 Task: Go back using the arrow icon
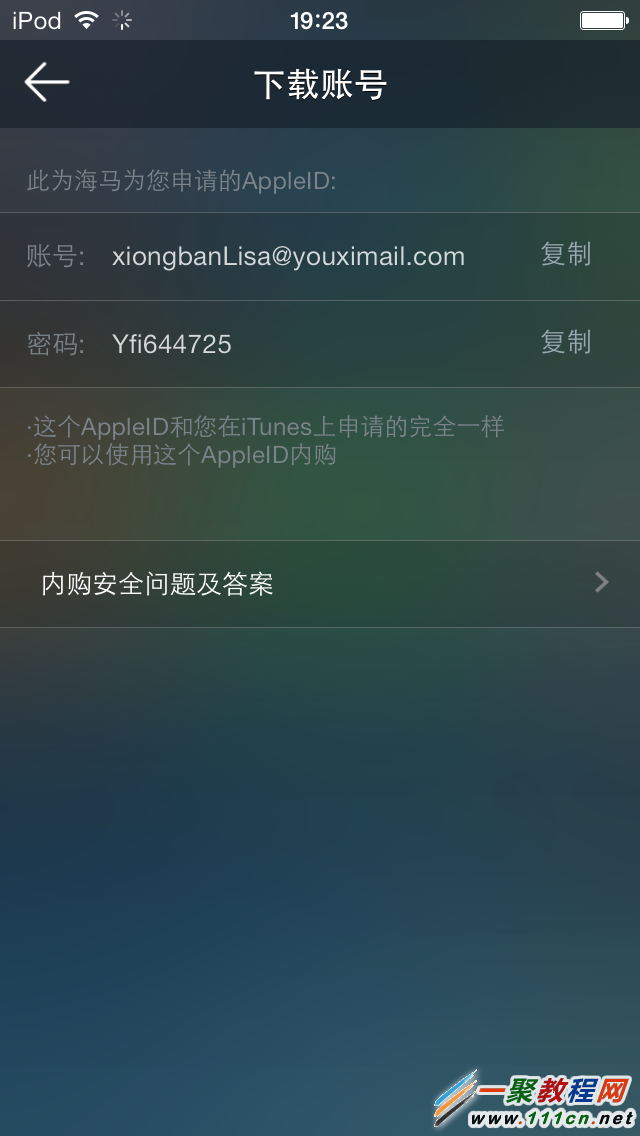46,83
